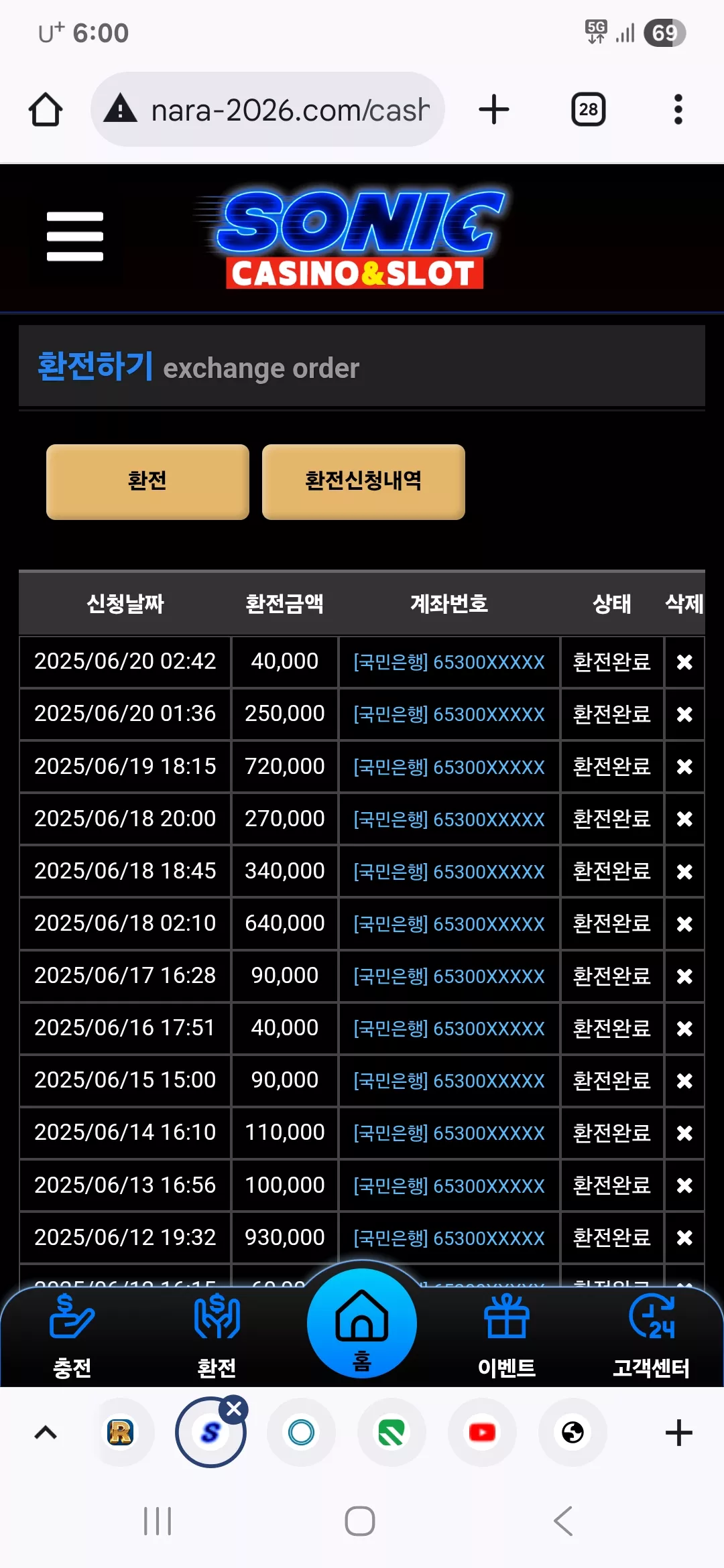Go to browser home page
Image resolution: width=724 pixels, height=1568 pixels.
coord(46,109)
